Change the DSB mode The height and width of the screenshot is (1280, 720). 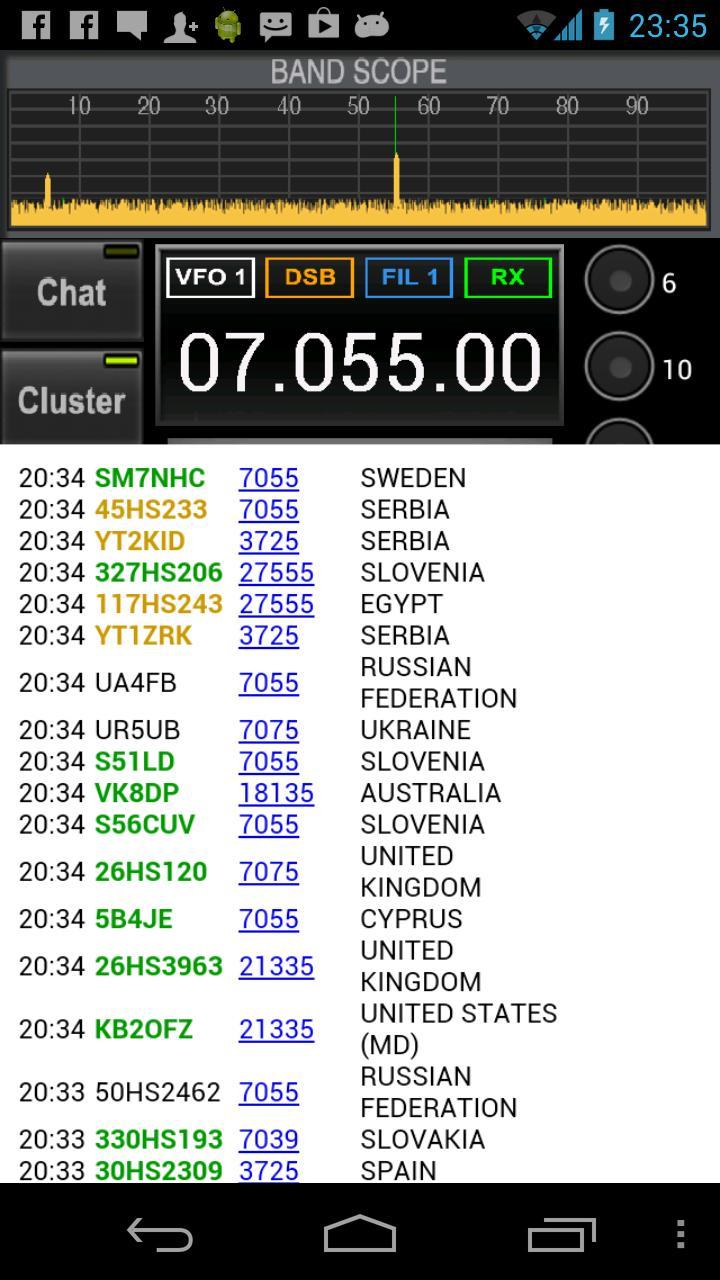[x=310, y=278]
